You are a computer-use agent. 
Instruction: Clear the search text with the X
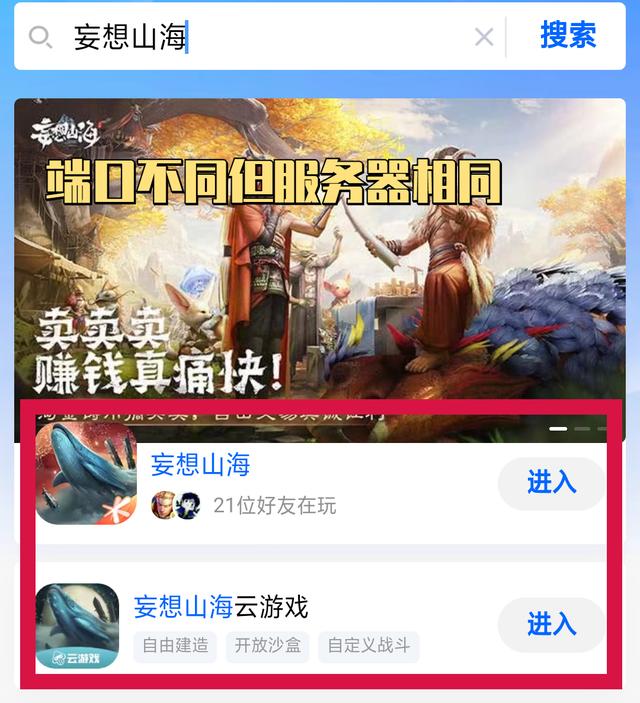coord(484,38)
